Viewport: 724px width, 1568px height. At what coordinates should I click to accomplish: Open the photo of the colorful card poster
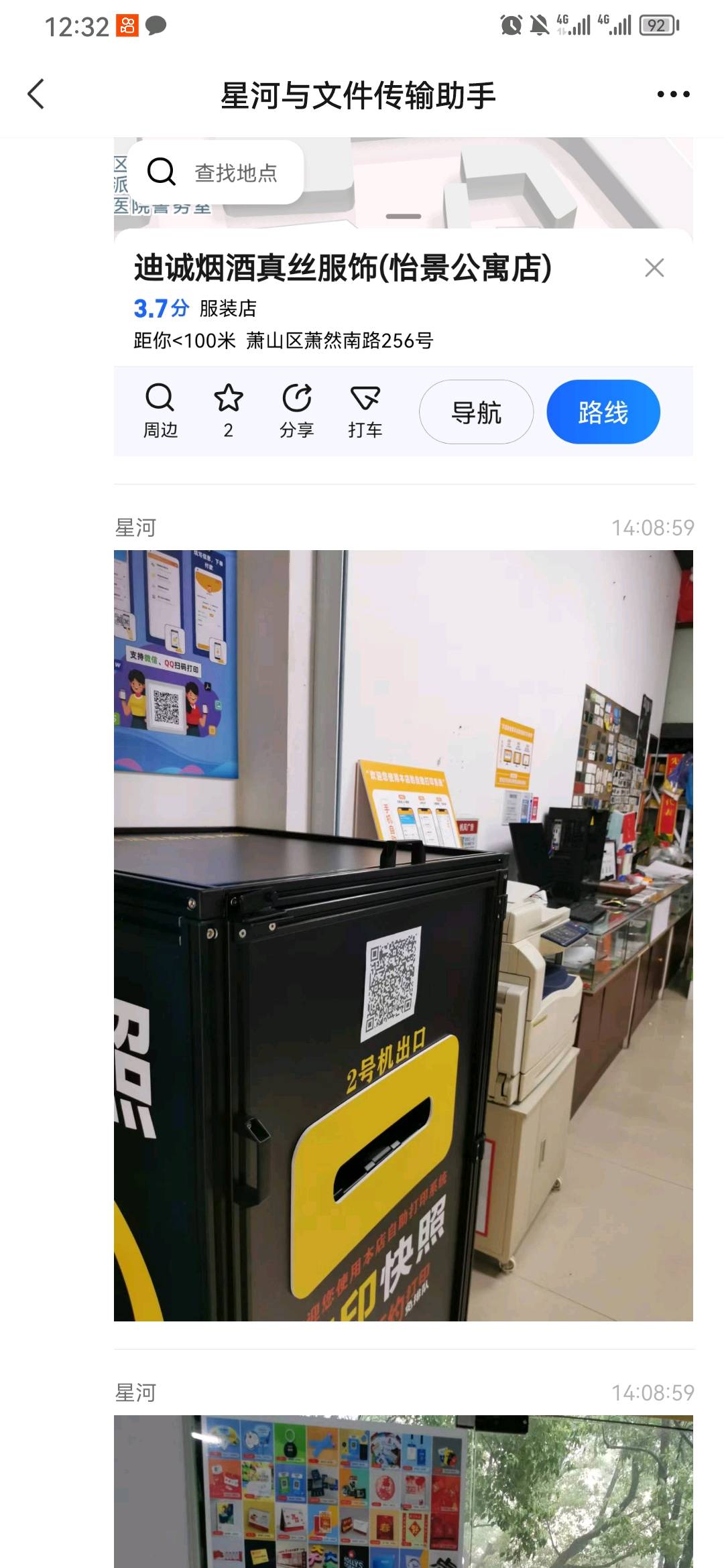coord(403,1490)
